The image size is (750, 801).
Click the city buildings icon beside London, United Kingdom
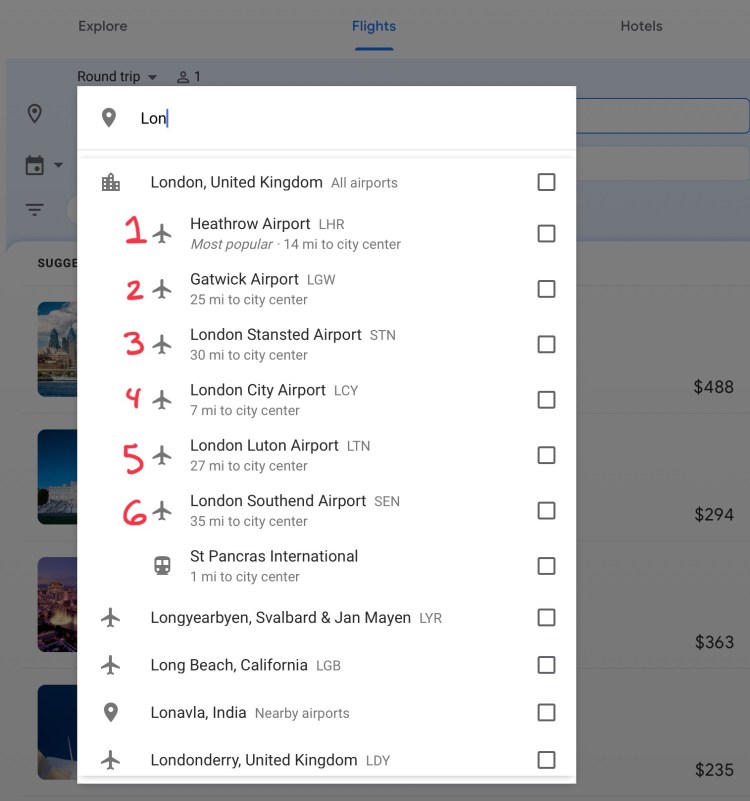click(111, 182)
